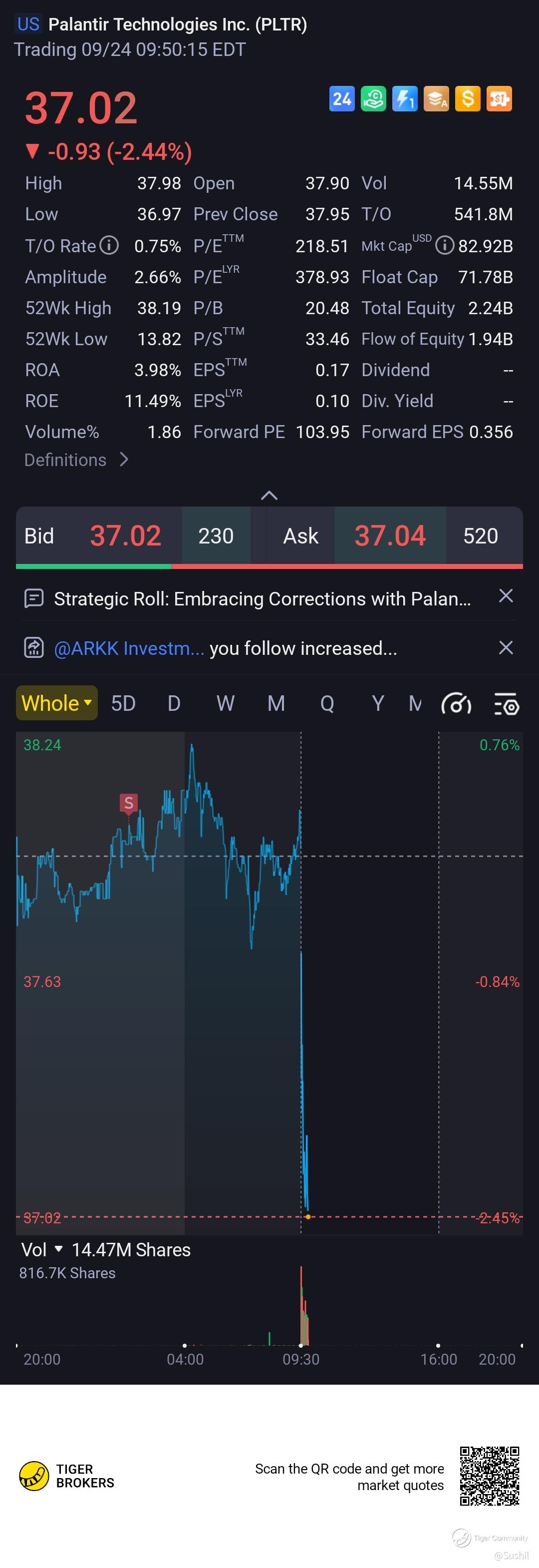Expand the Vol indicator dropdown
The height and width of the screenshot is (1568, 539).
[x=58, y=1250]
